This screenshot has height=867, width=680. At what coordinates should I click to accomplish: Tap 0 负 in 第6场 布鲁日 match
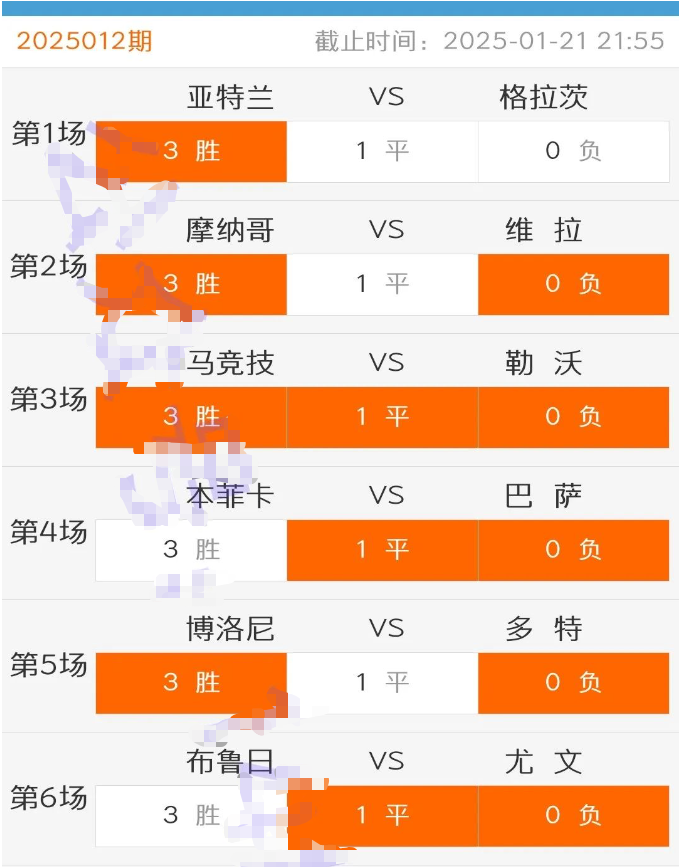pyautogui.click(x=573, y=816)
